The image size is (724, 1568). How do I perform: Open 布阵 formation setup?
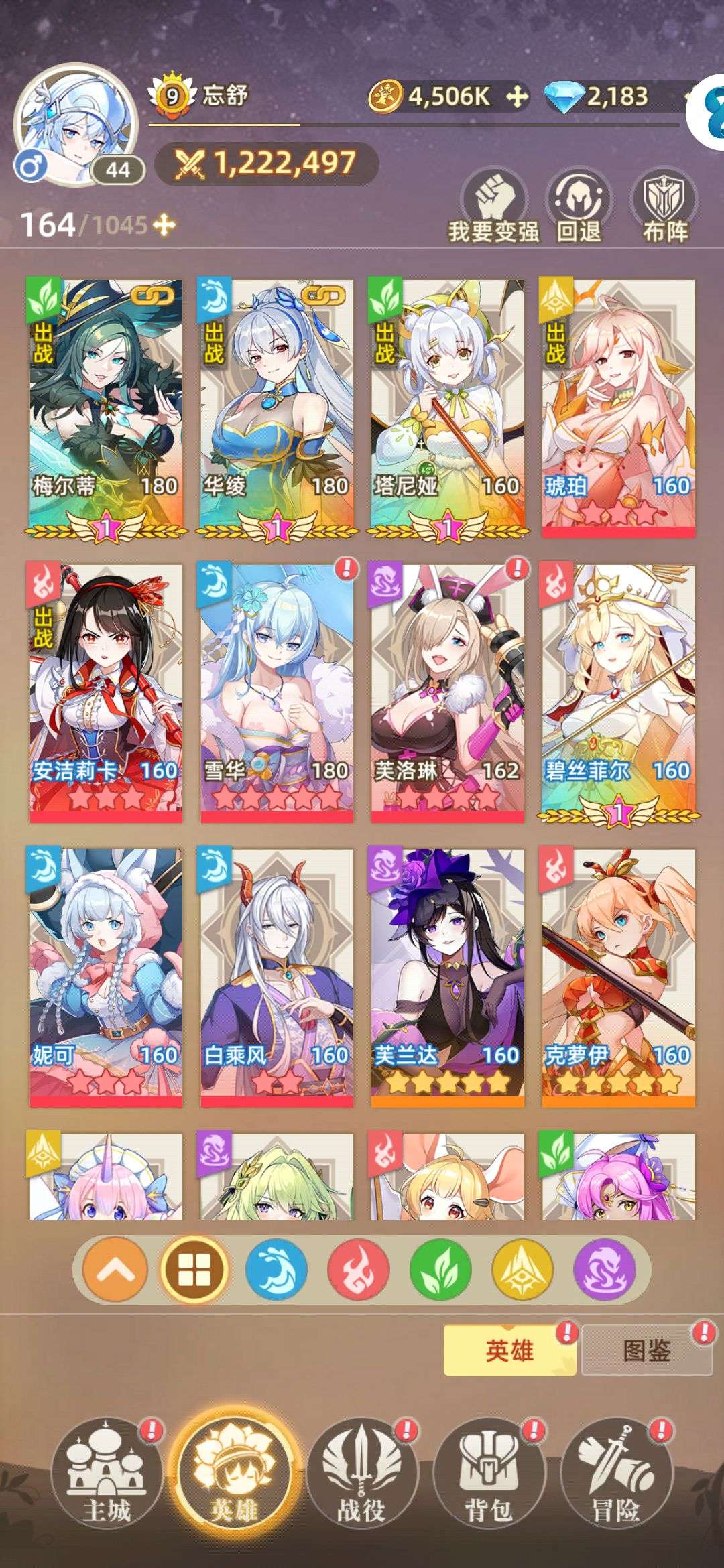[665, 206]
